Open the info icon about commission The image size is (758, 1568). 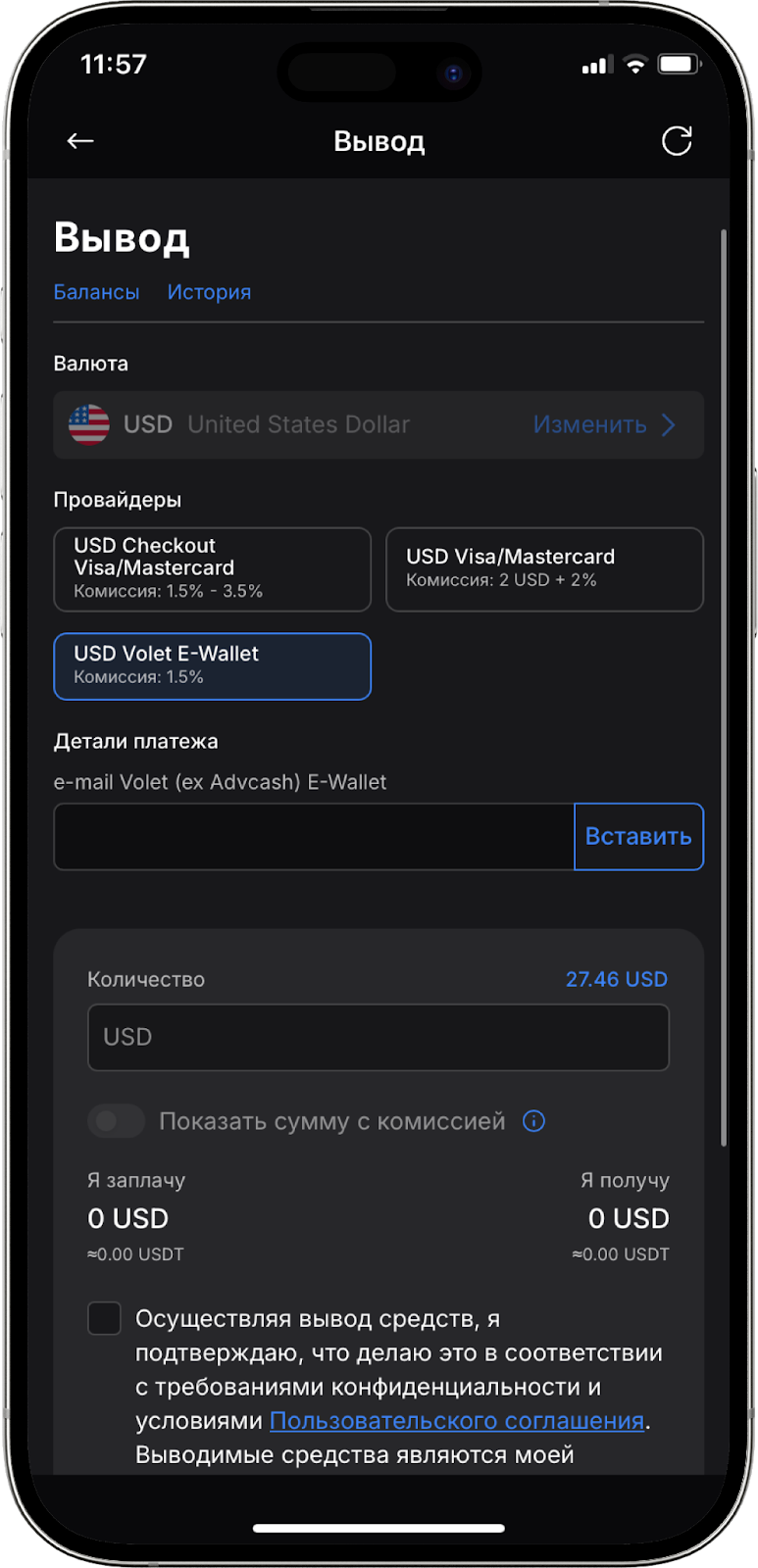point(533,1121)
